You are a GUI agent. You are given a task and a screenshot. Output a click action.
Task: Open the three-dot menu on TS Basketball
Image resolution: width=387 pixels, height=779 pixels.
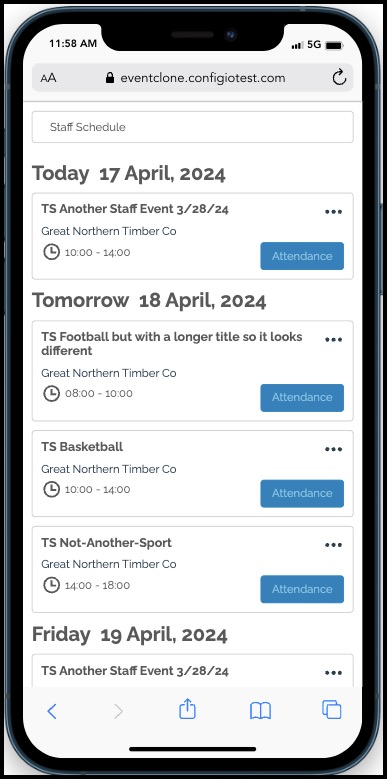333,449
